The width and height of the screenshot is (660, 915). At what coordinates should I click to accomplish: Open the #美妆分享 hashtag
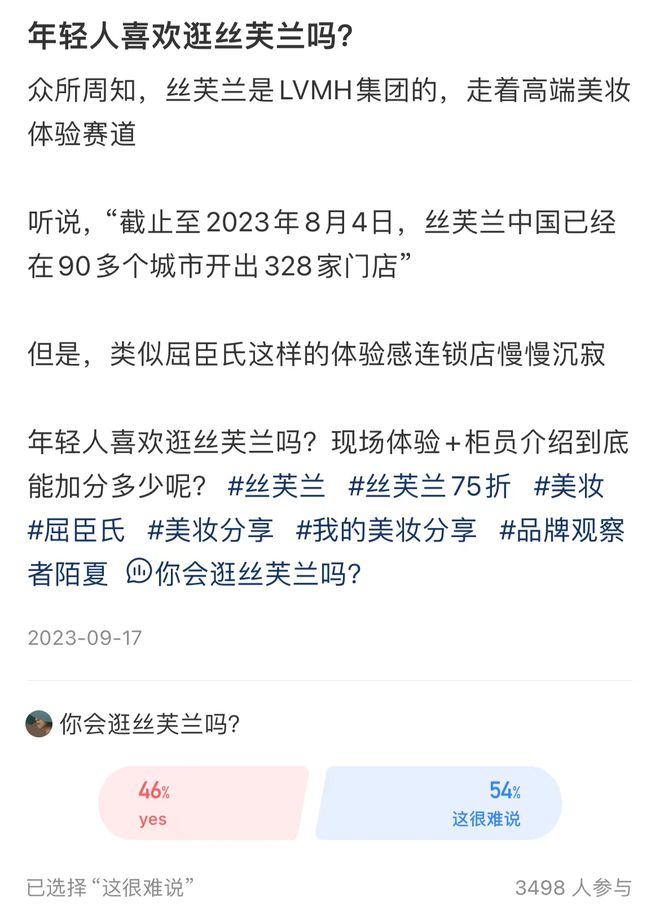(x=211, y=530)
